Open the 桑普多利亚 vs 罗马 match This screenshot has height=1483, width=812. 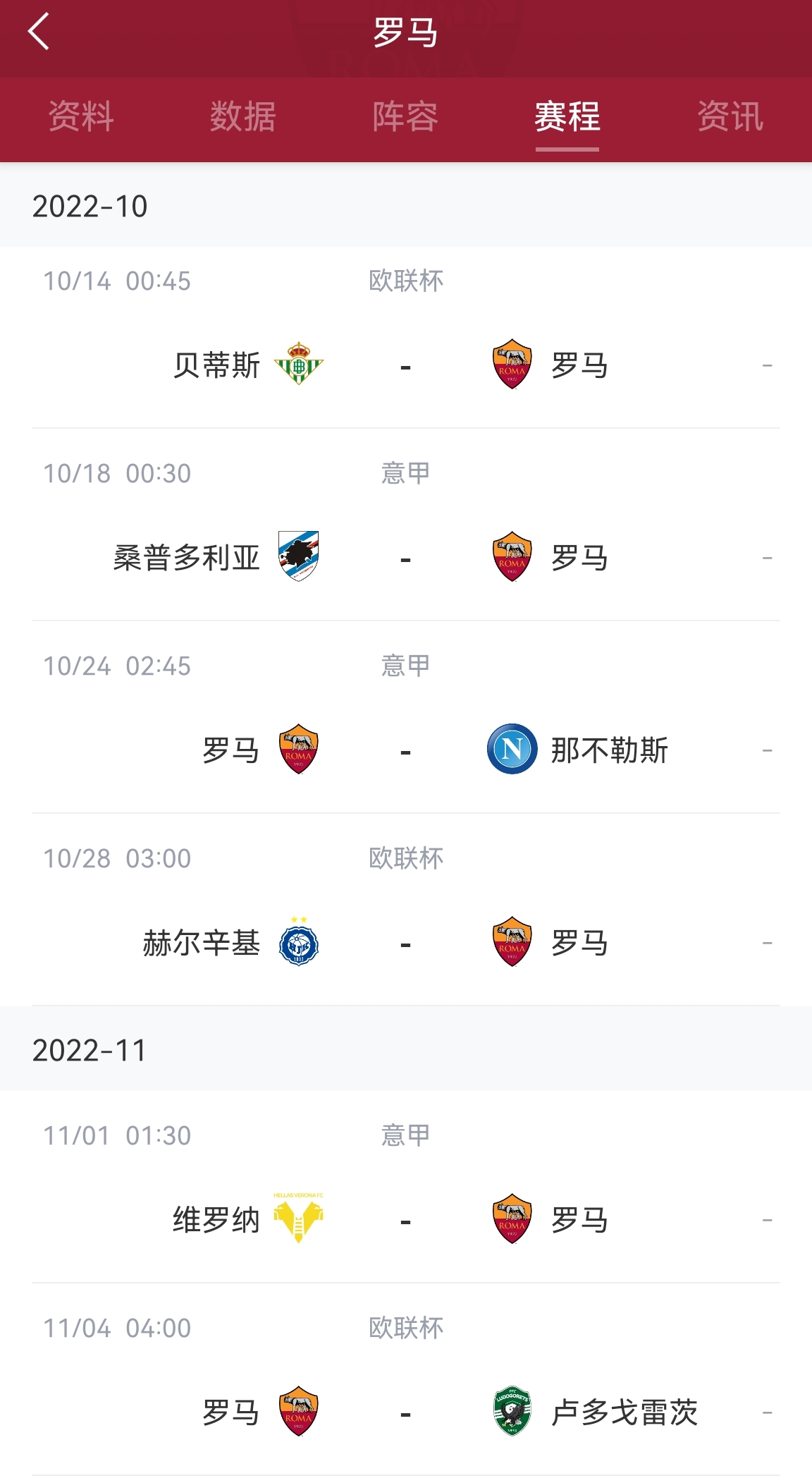tap(406, 525)
